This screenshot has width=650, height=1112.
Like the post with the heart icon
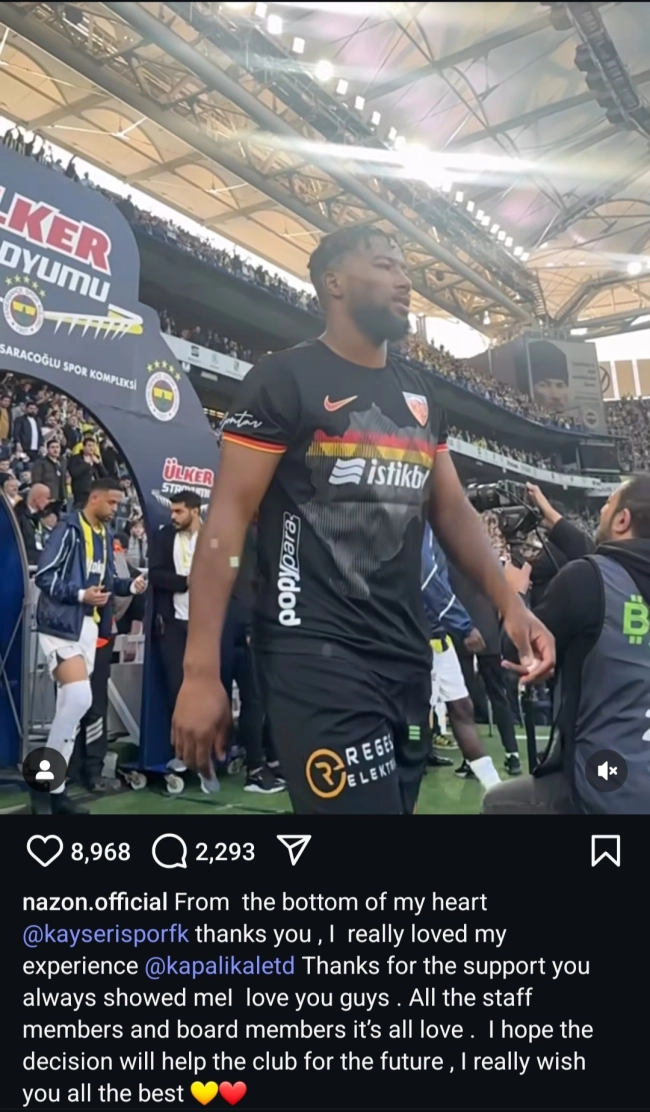tap(44, 851)
